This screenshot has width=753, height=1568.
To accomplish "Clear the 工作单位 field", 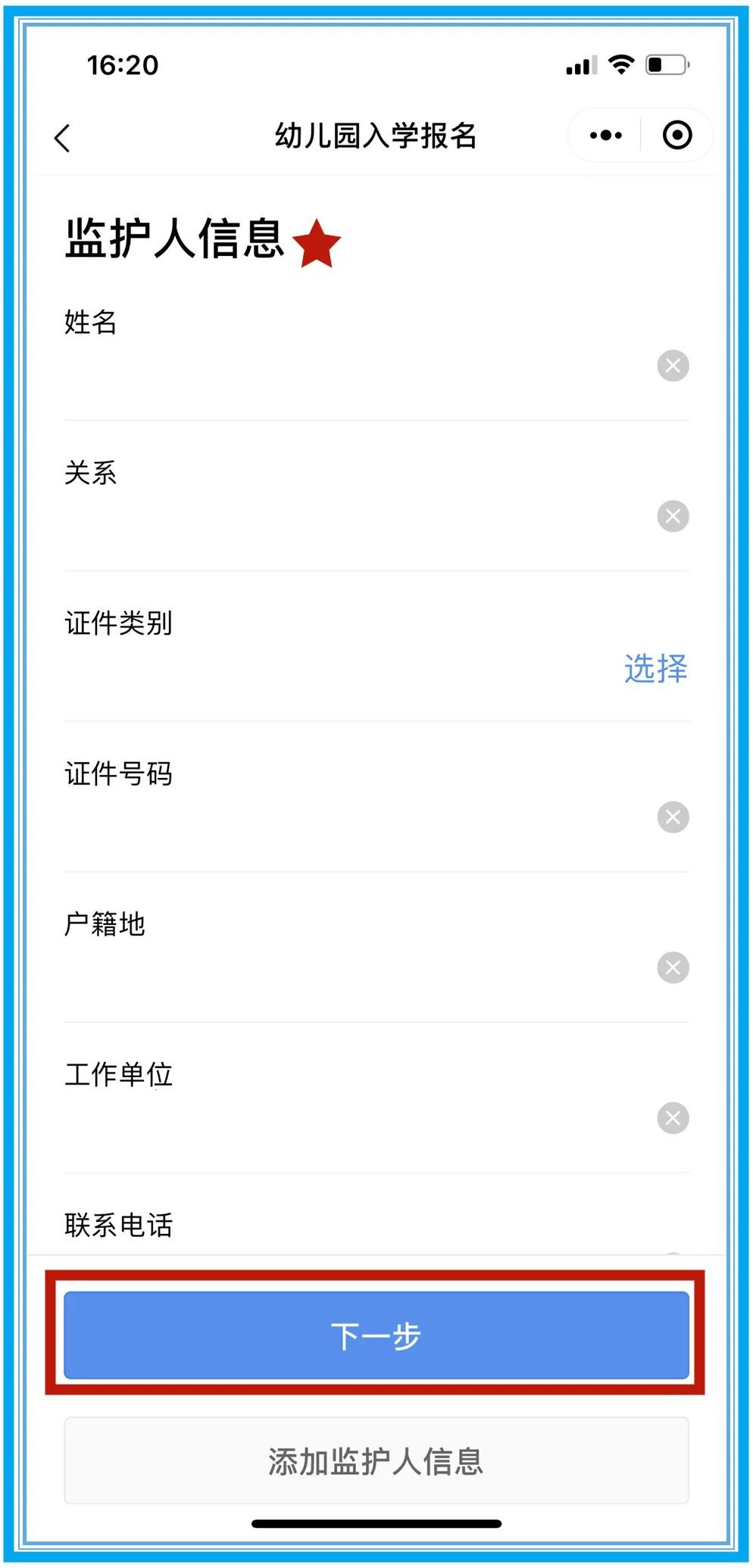I will [x=673, y=1118].
